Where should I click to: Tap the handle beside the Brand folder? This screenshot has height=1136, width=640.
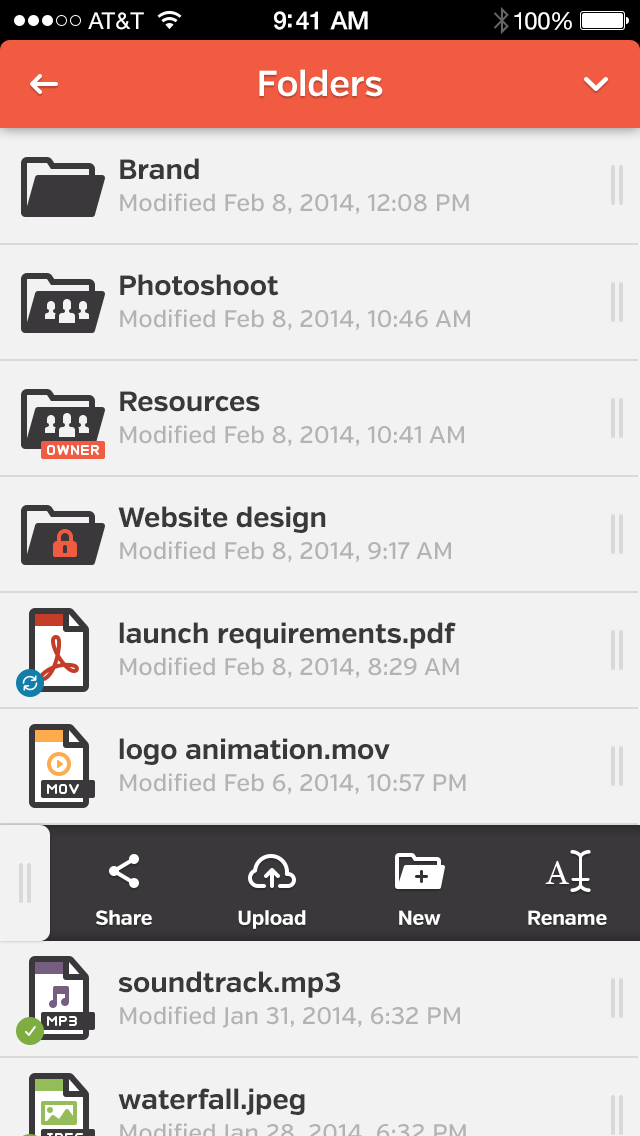[x=616, y=186]
